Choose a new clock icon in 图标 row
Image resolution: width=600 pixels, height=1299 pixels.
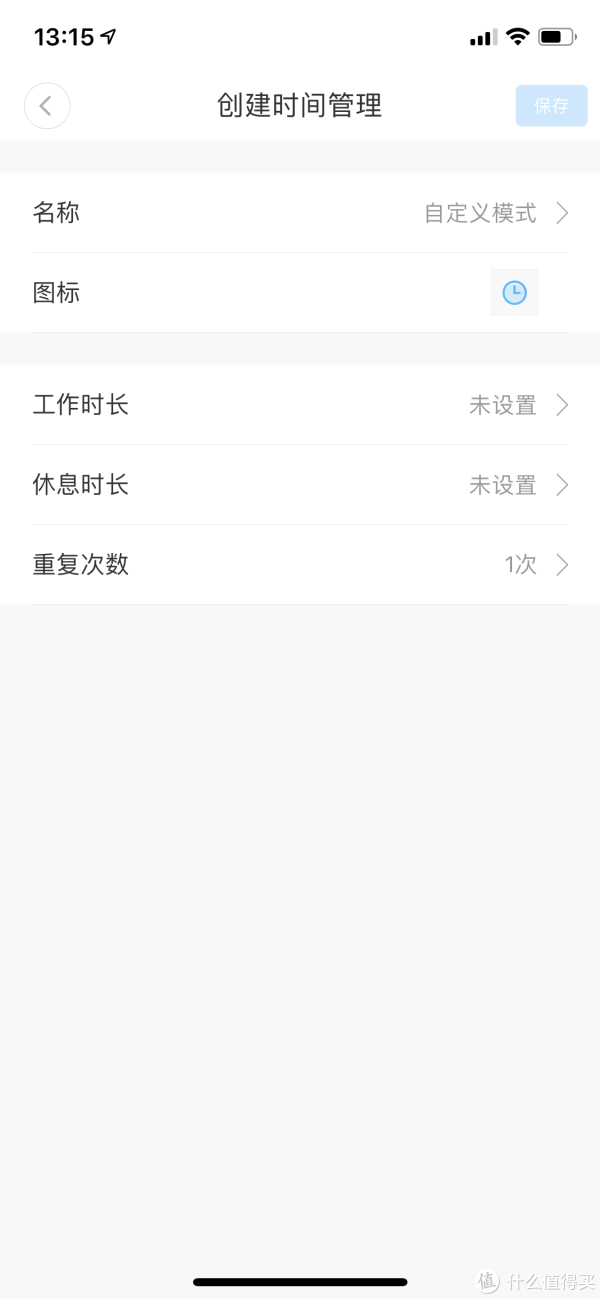point(514,293)
